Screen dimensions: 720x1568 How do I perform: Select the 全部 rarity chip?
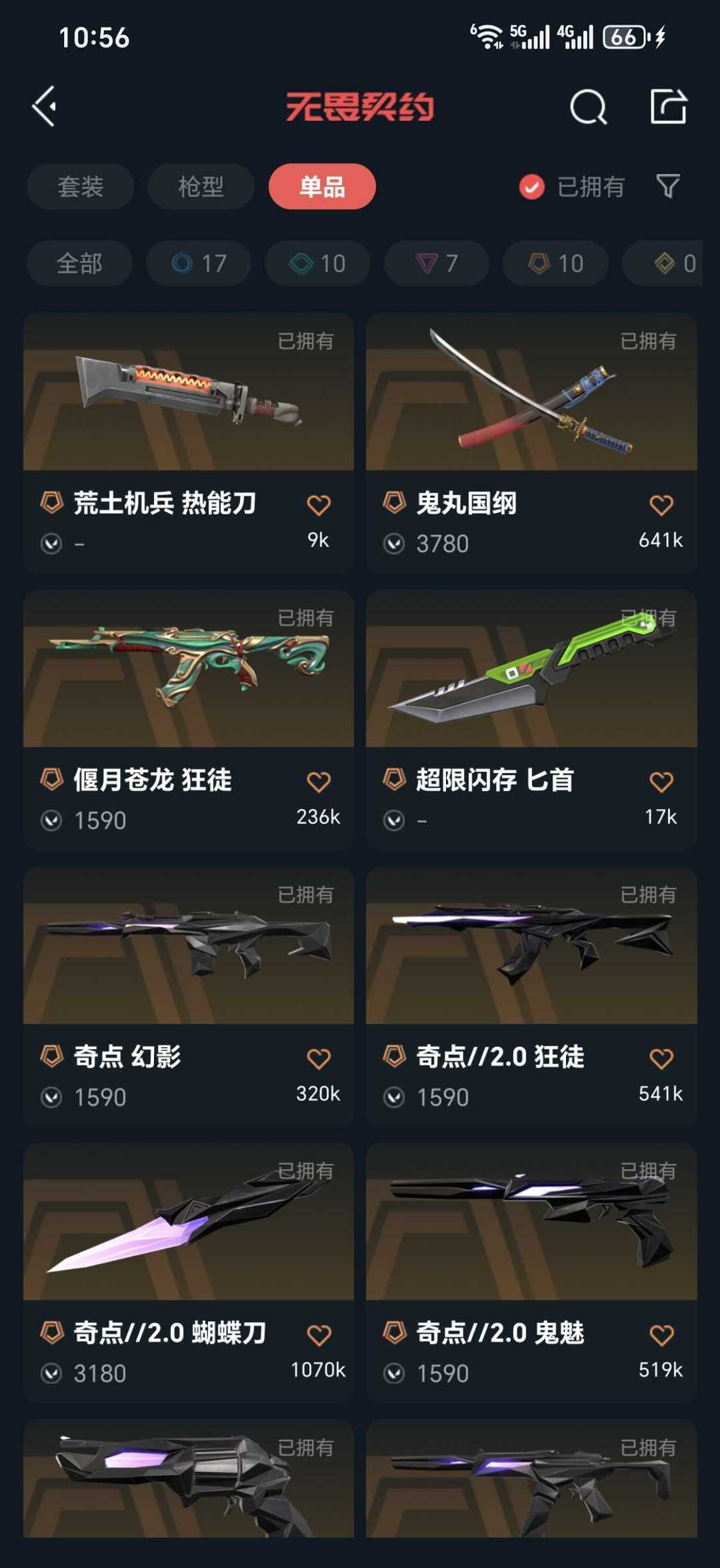point(79,263)
